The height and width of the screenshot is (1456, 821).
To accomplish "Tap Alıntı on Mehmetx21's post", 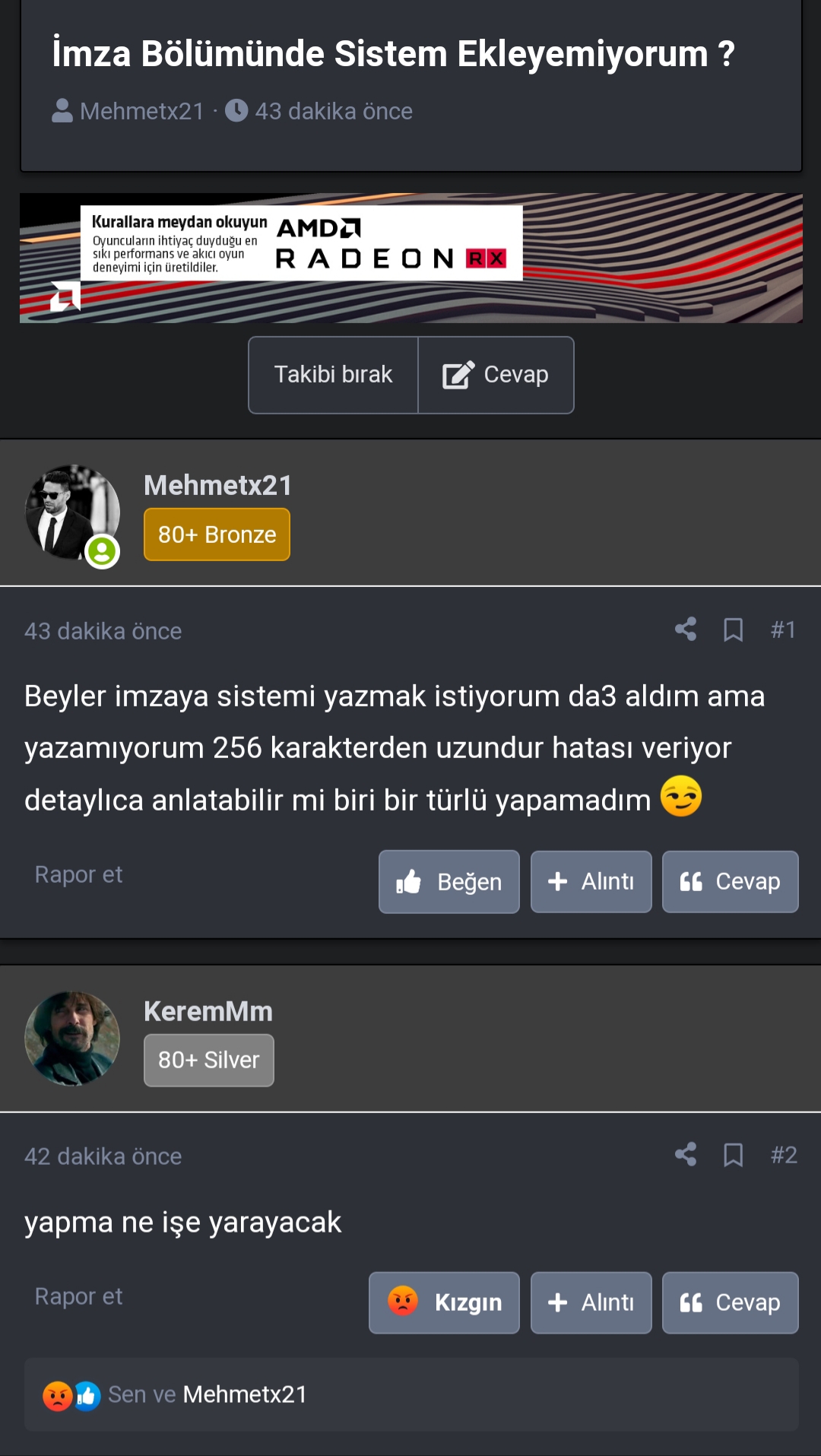I will tap(591, 881).
